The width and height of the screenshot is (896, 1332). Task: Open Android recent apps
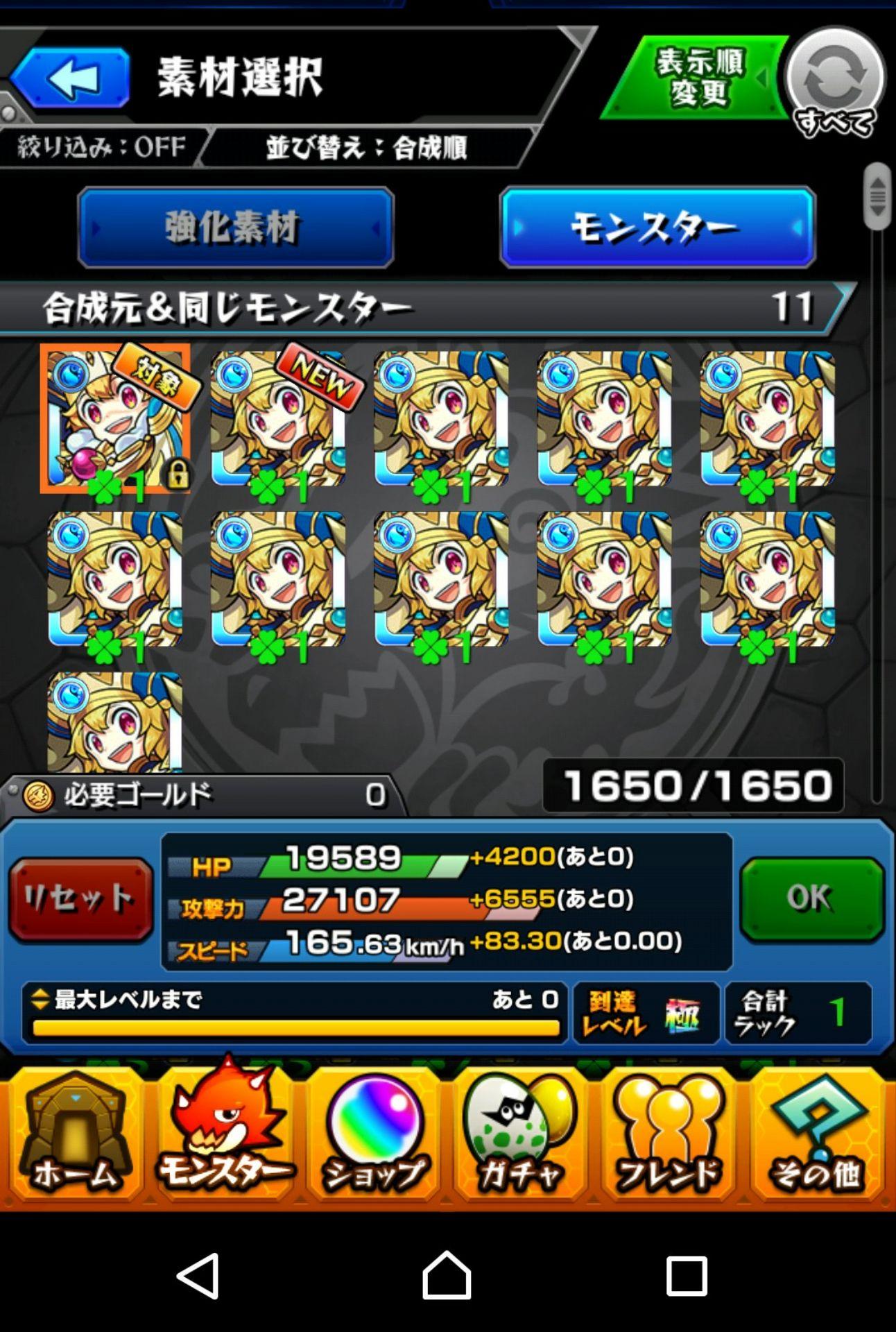[687, 1275]
